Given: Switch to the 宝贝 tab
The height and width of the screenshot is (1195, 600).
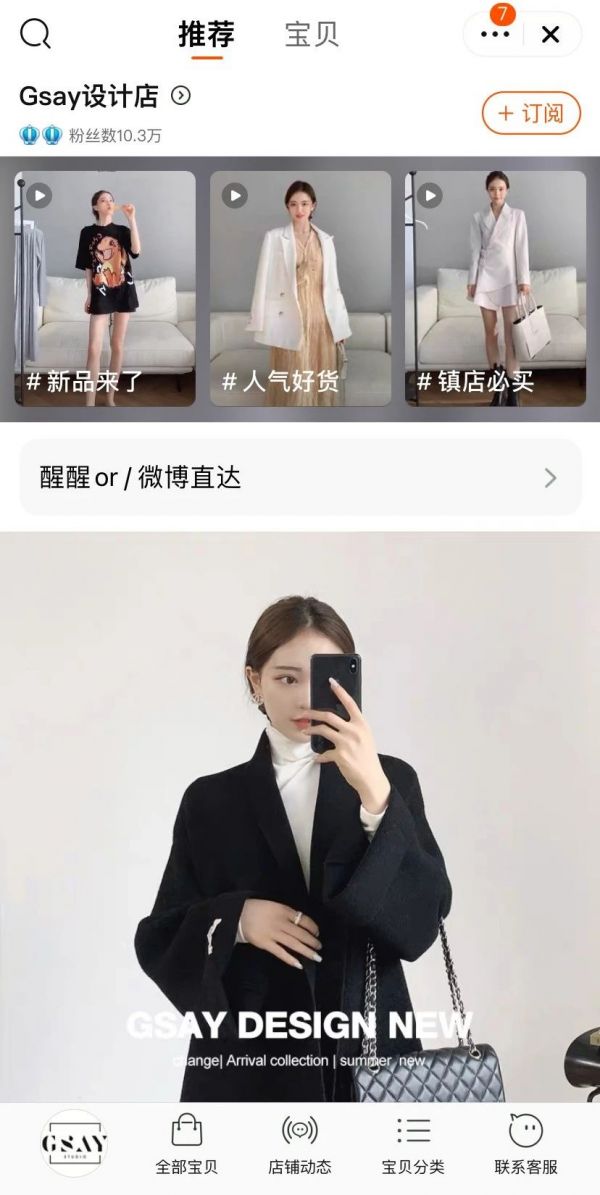Looking at the screenshot, I should tap(311, 35).
